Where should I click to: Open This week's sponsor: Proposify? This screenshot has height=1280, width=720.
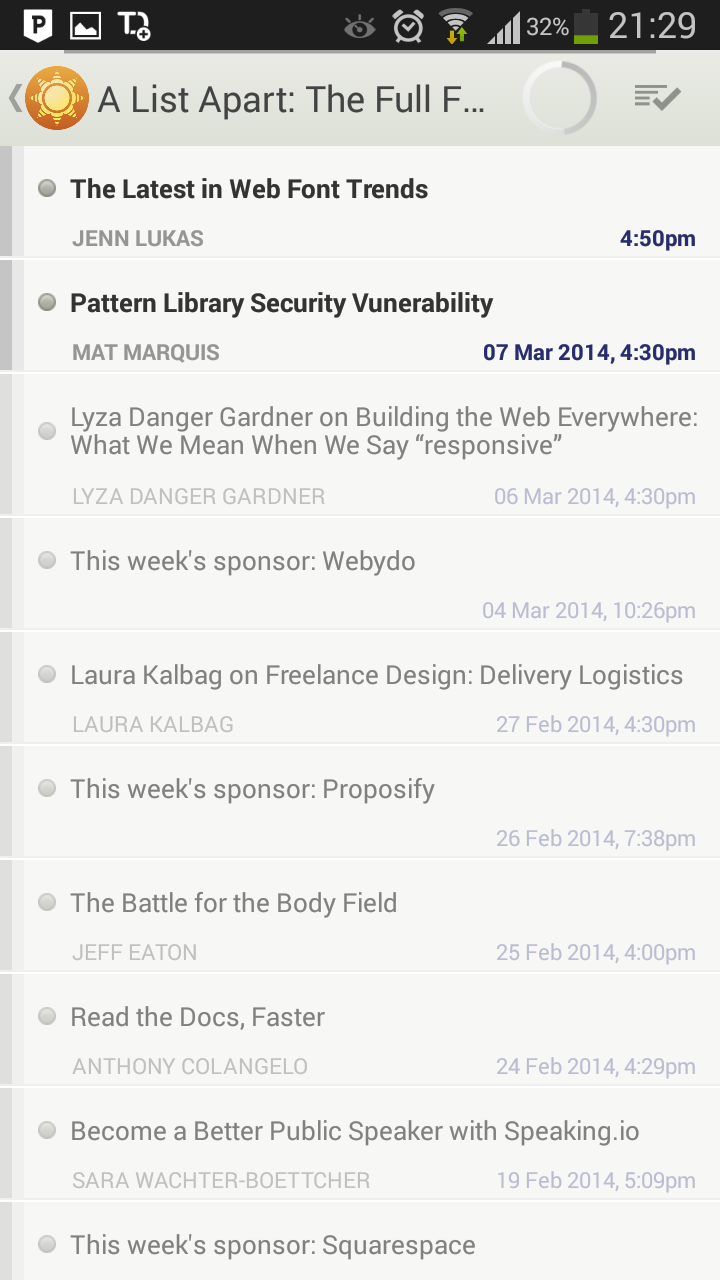(x=360, y=801)
